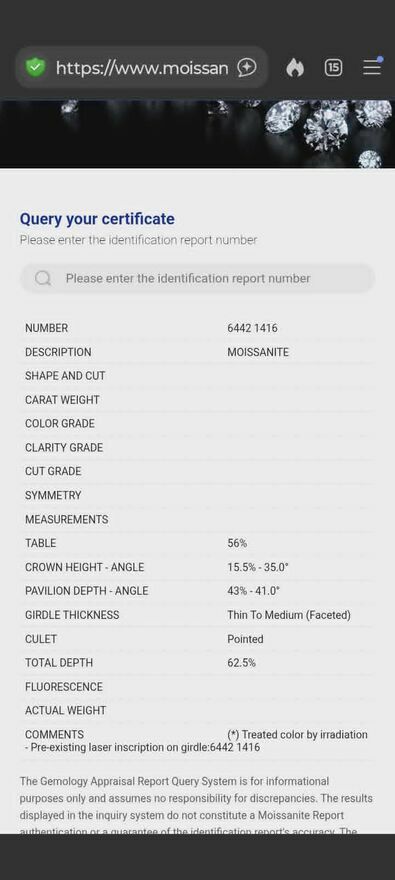This screenshot has height=880, width=395.
Task: Open the tab switcher showing 15 tabs
Action: (333, 68)
